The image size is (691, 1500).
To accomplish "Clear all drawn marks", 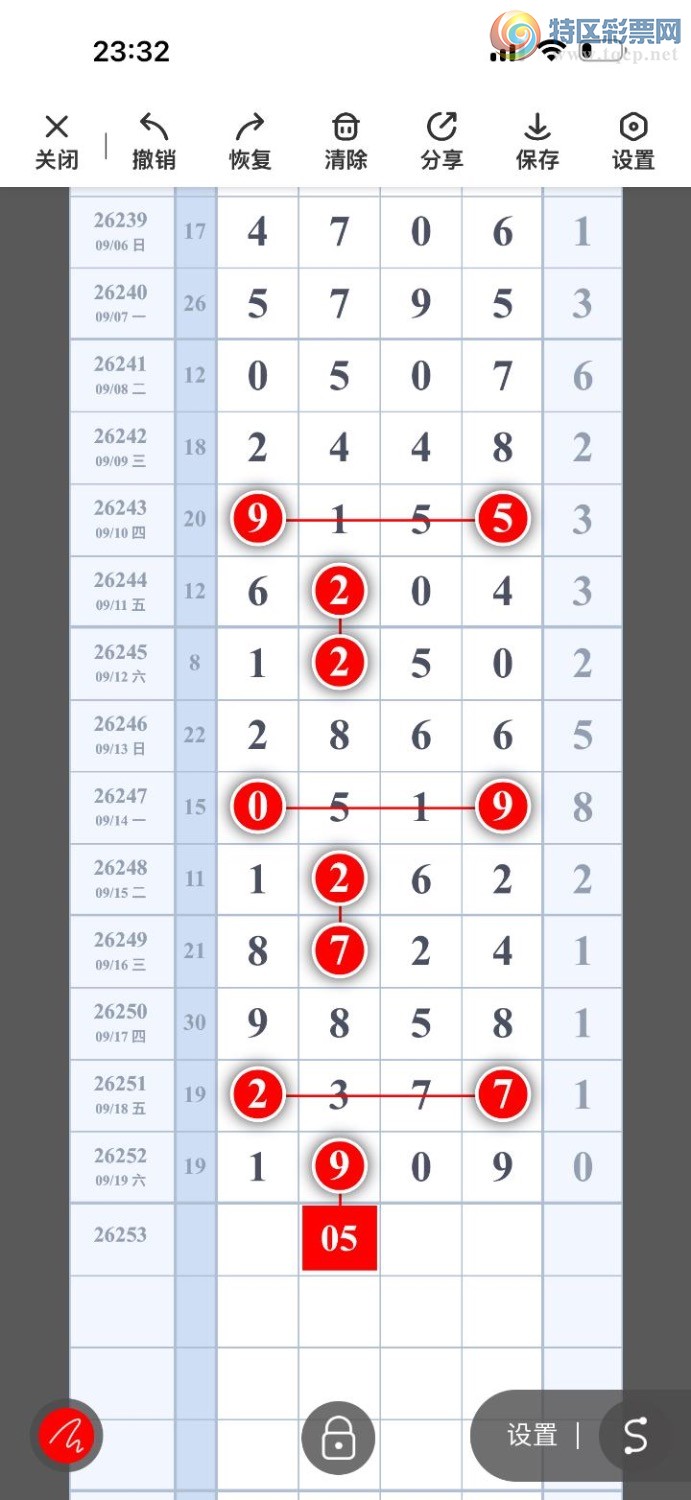I will [x=345, y=142].
